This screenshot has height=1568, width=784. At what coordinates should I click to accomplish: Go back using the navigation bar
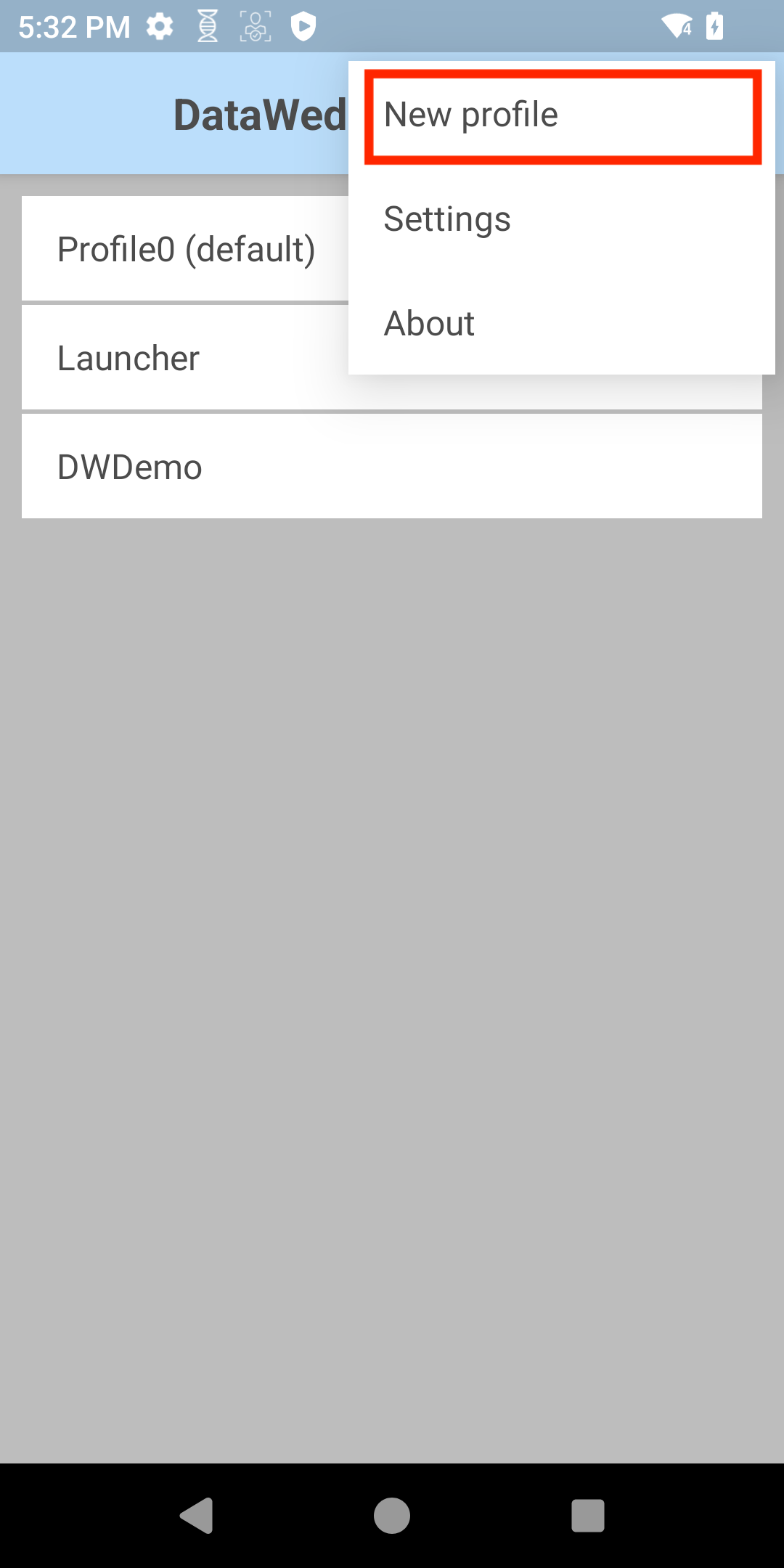click(197, 1516)
